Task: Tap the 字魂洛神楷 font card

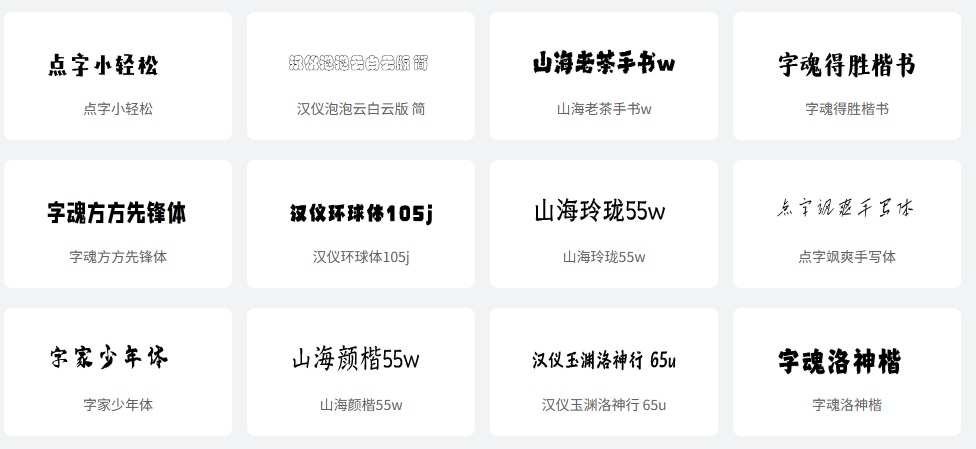Action: [x=847, y=372]
